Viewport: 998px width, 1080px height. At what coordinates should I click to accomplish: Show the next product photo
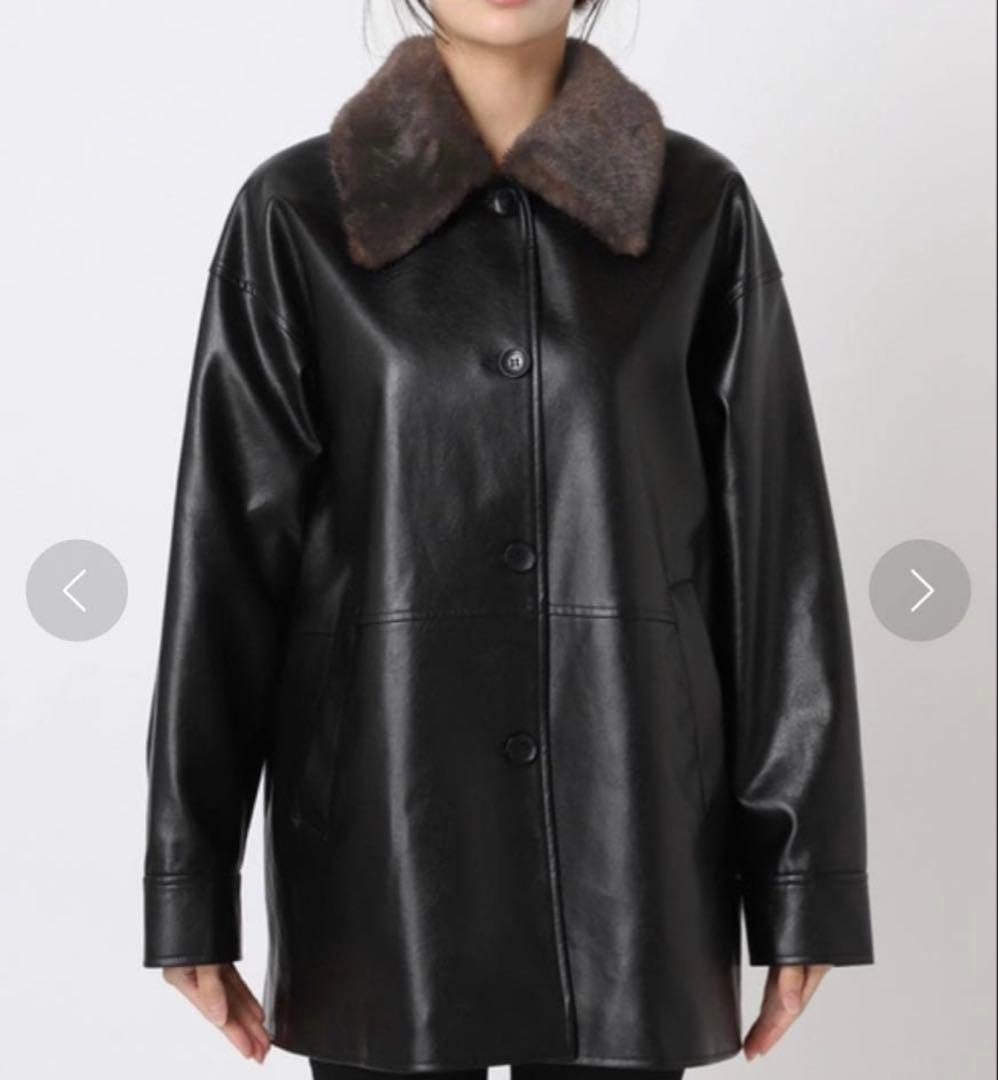919,590
